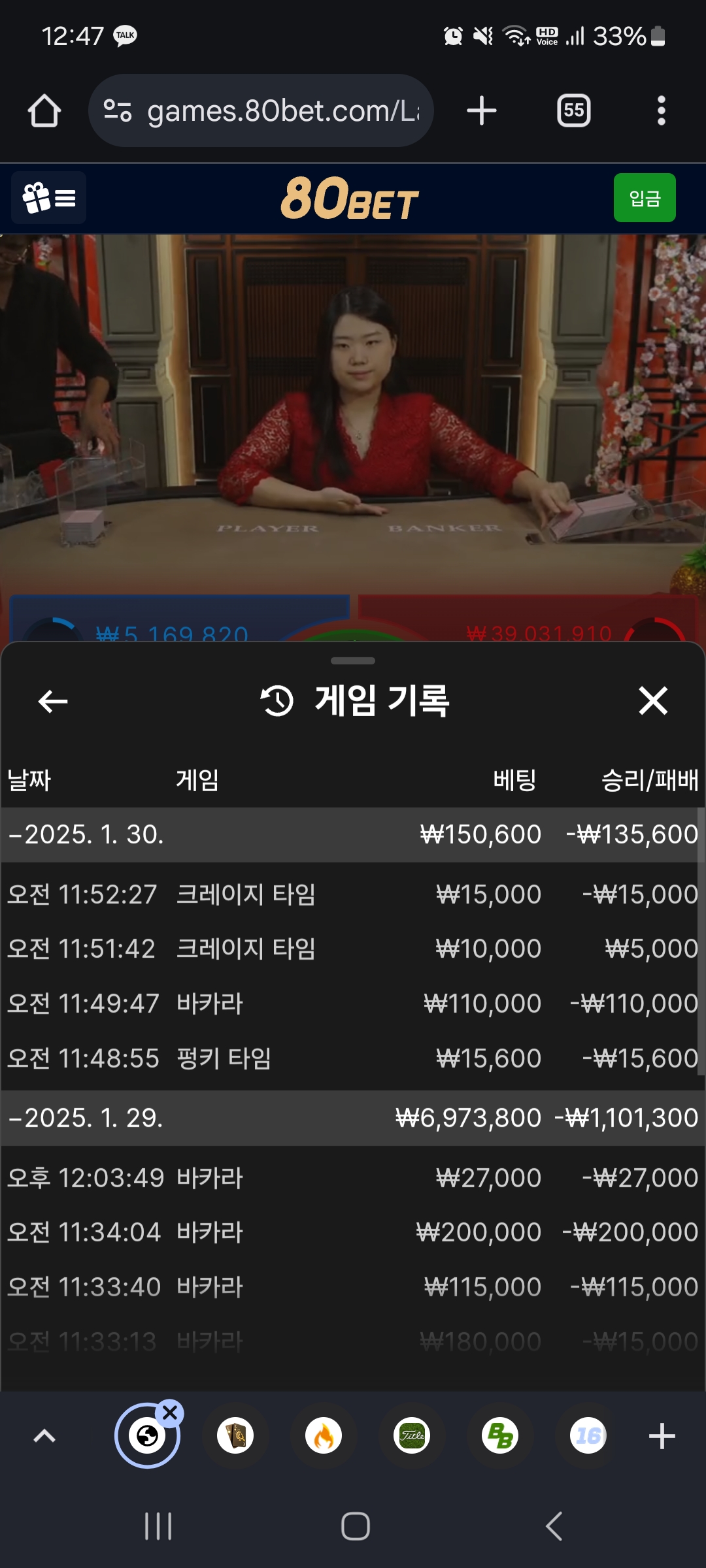The image size is (706, 1568).
Task: Close the 게임 기록 game history panel
Action: pyautogui.click(x=652, y=702)
